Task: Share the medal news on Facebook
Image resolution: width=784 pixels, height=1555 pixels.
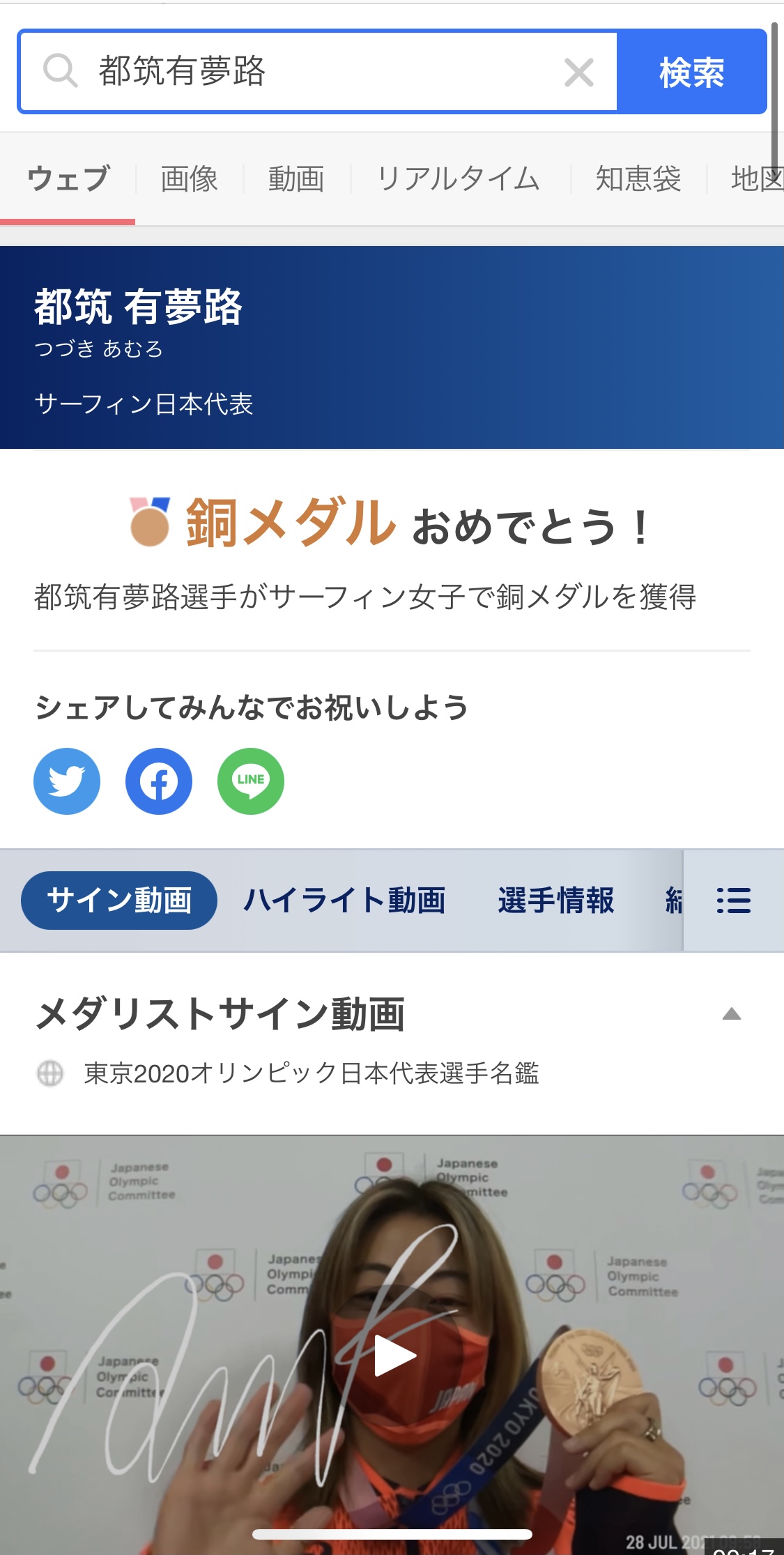Action: 159,781
